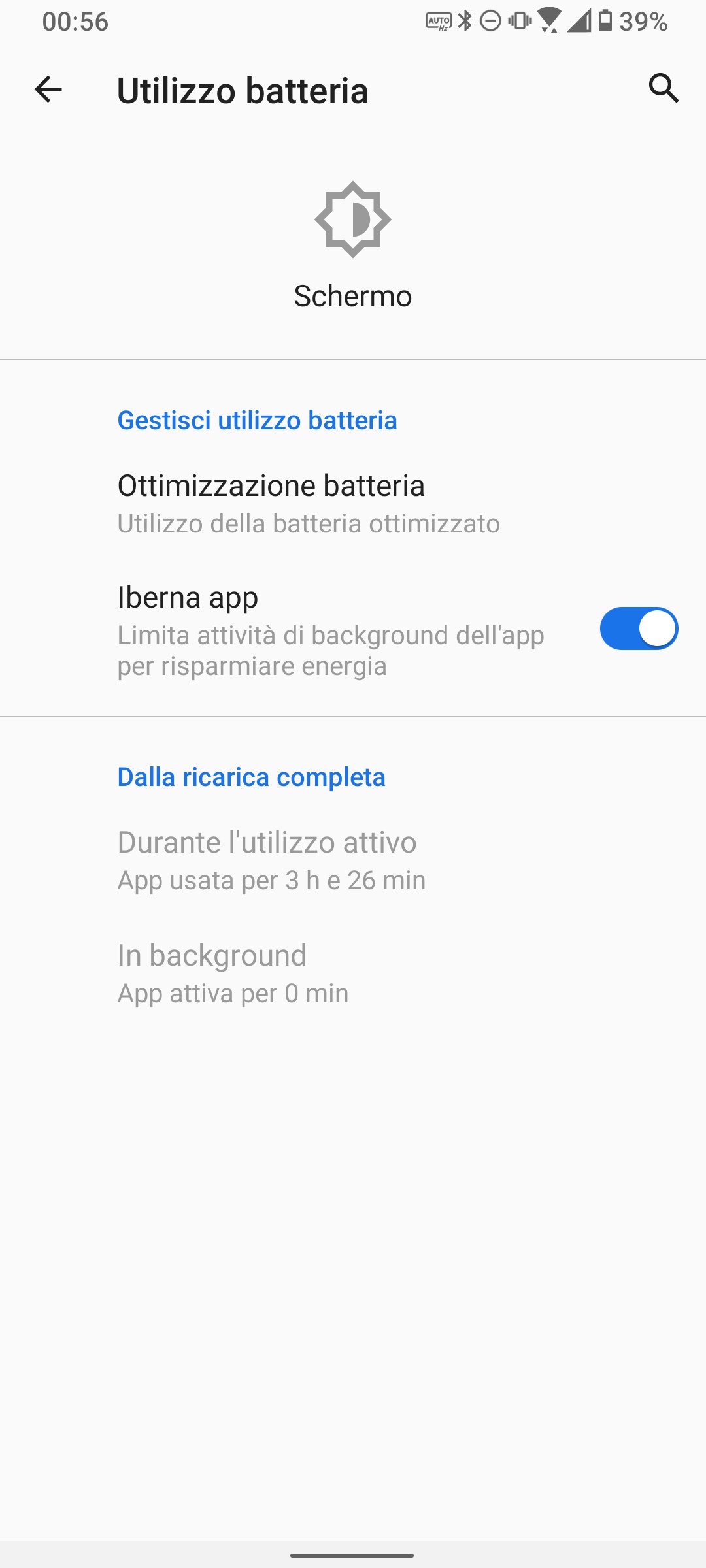The width and height of the screenshot is (706, 1568).
Task: Go back using the arrow
Action: (48, 90)
